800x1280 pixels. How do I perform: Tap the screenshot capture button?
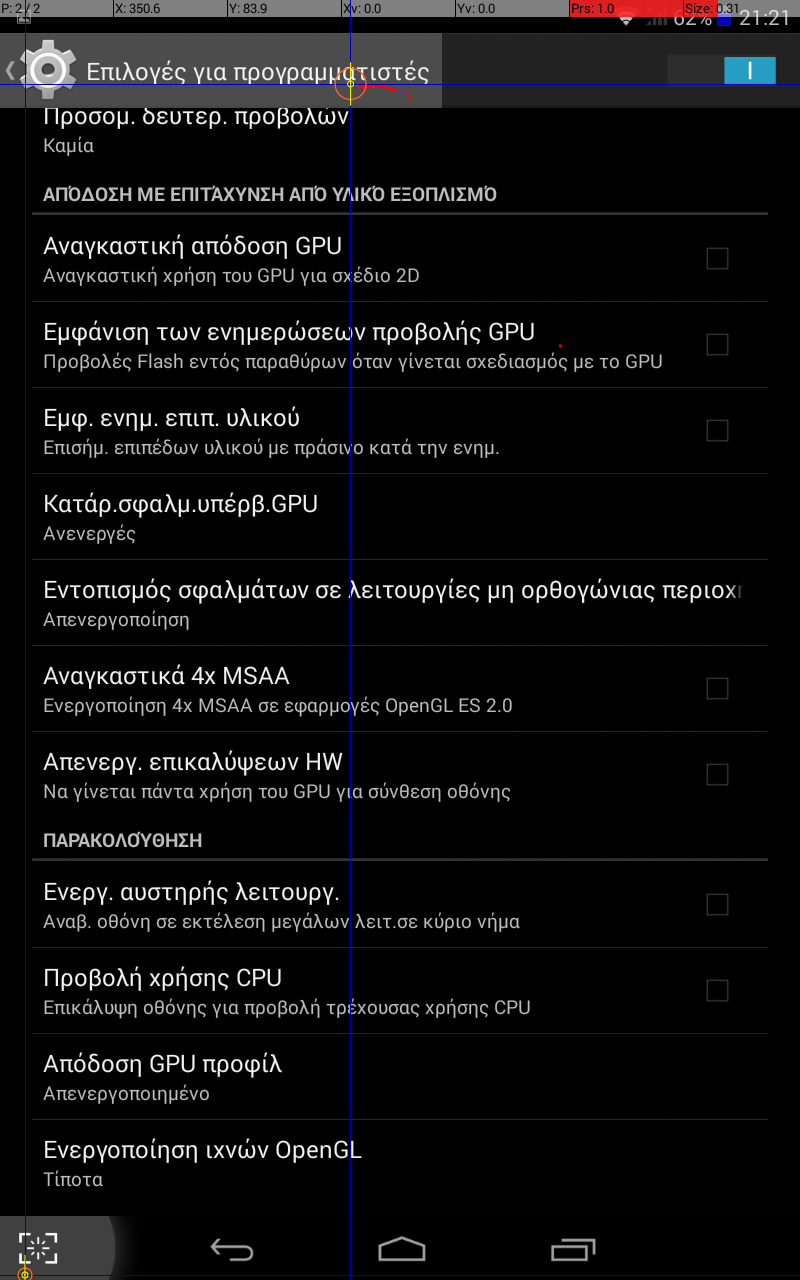[39, 1248]
